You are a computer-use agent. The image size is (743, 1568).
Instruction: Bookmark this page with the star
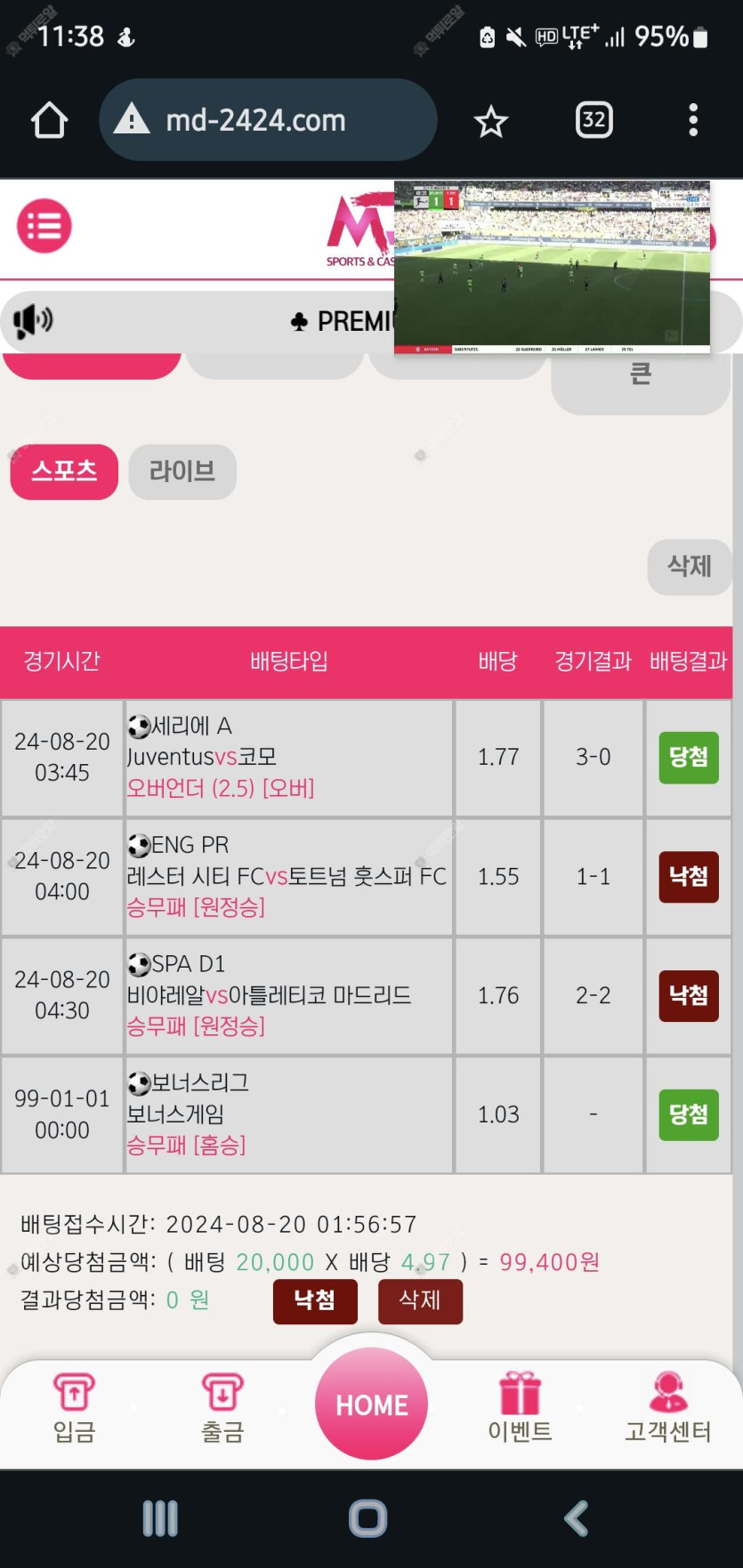tap(490, 121)
